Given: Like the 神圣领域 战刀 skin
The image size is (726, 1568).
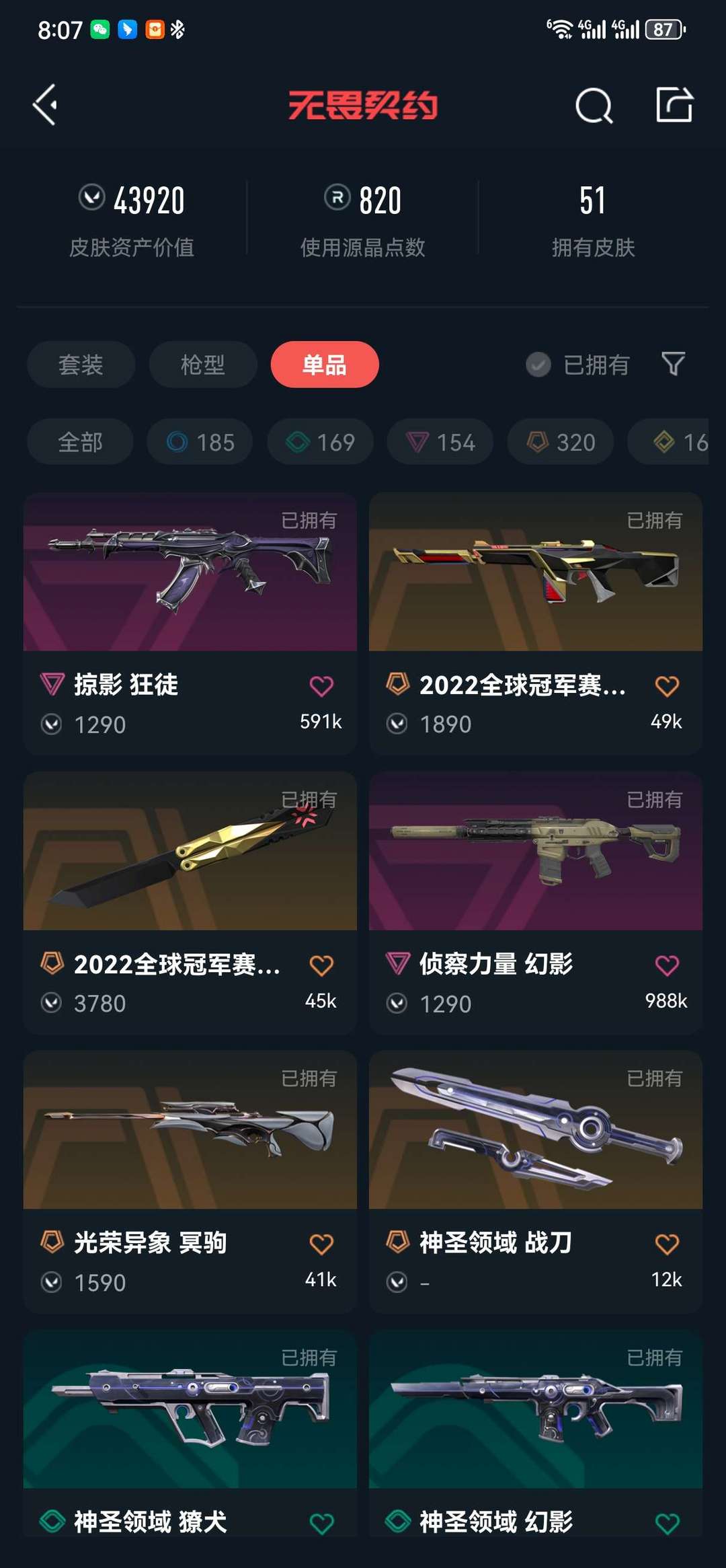Looking at the screenshot, I should click(x=667, y=1244).
